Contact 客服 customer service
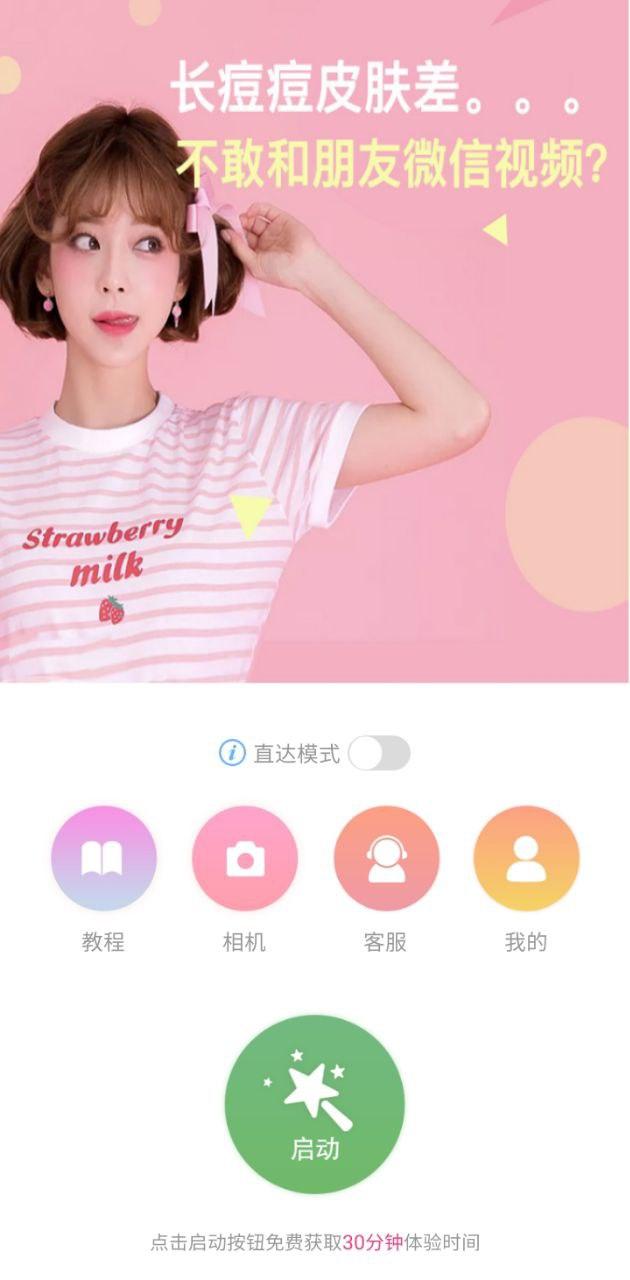This screenshot has height=1280, width=630. [x=386, y=859]
